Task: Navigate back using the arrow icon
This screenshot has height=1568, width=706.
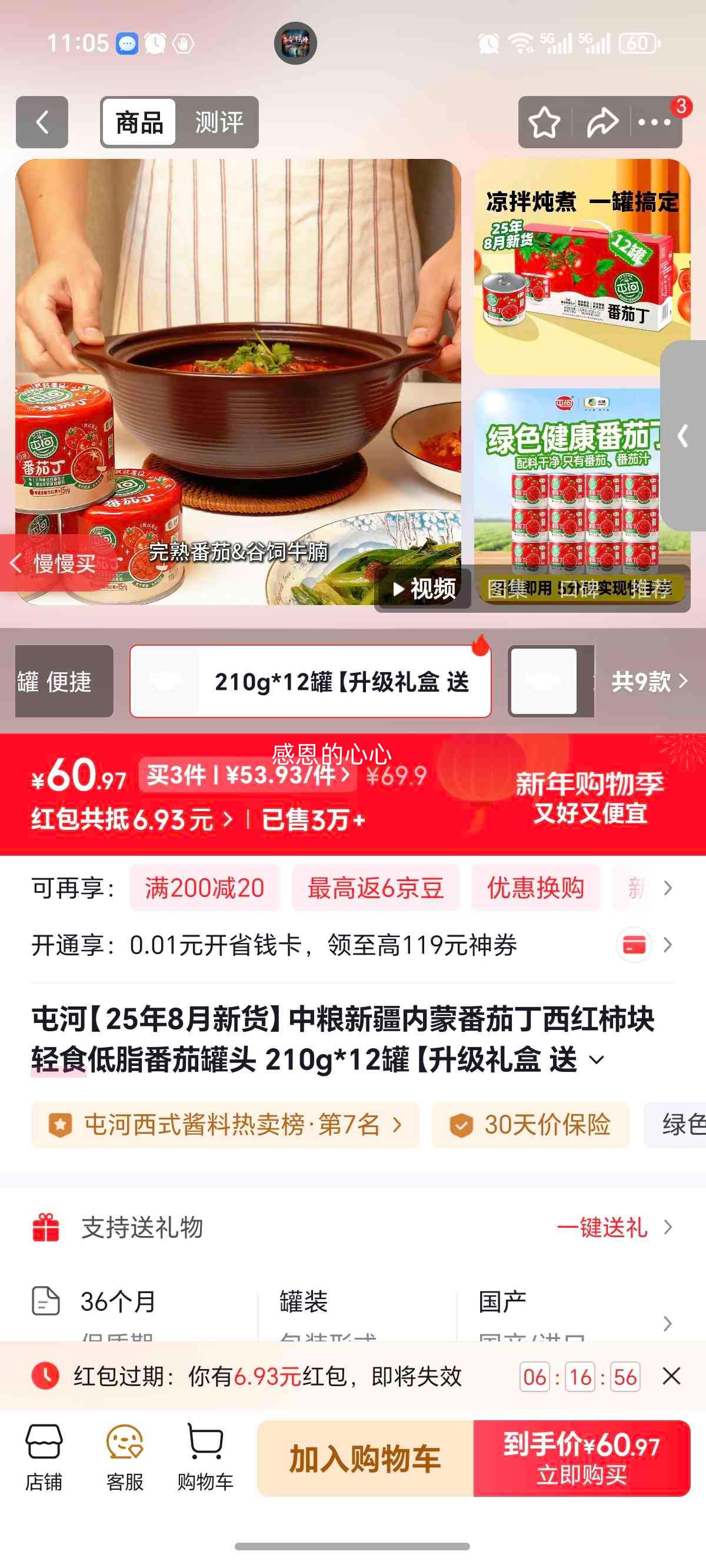Action: pyautogui.click(x=41, y=122)
